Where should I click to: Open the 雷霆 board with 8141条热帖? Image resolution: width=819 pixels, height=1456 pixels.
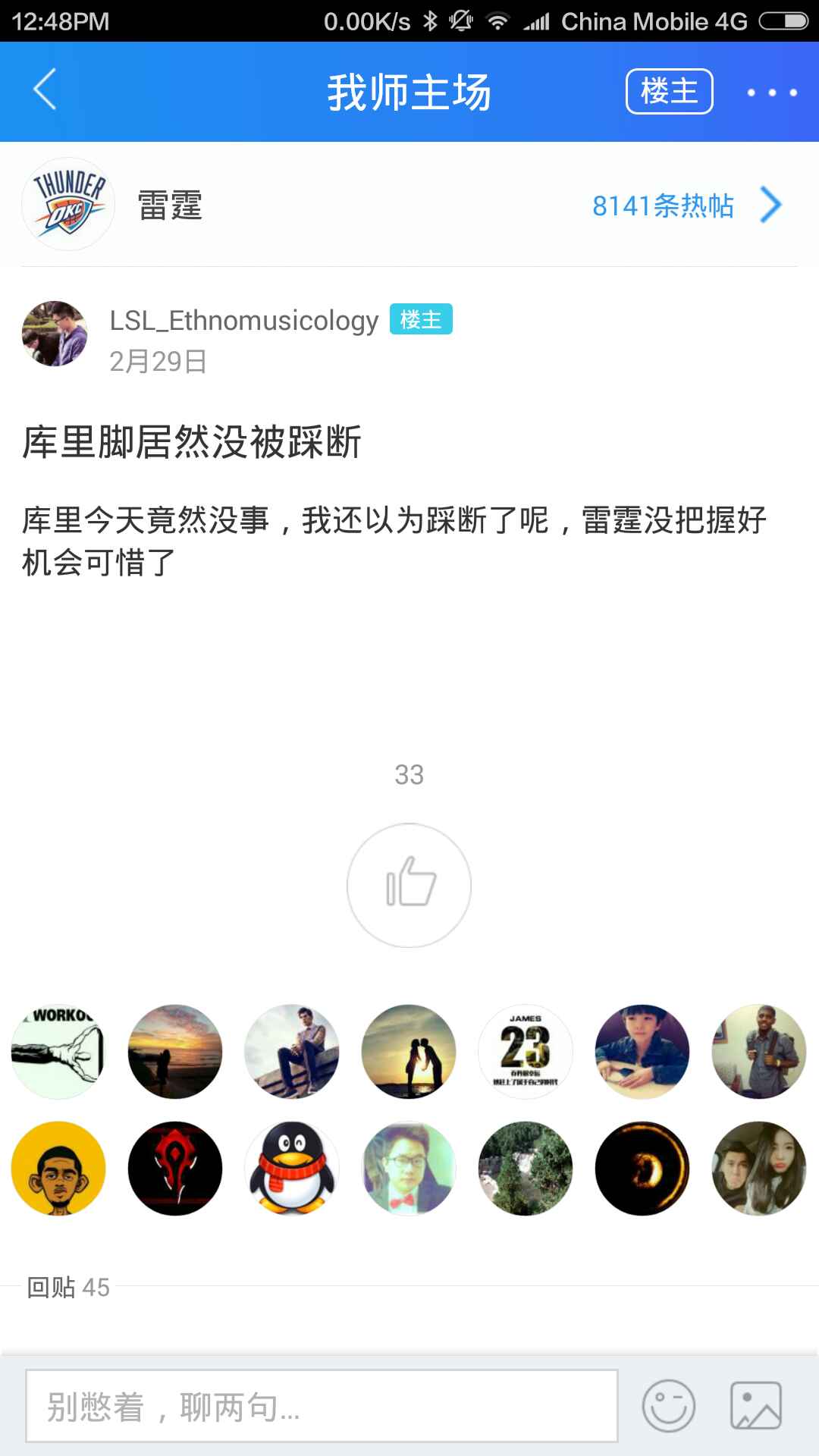tap(409, 205)
